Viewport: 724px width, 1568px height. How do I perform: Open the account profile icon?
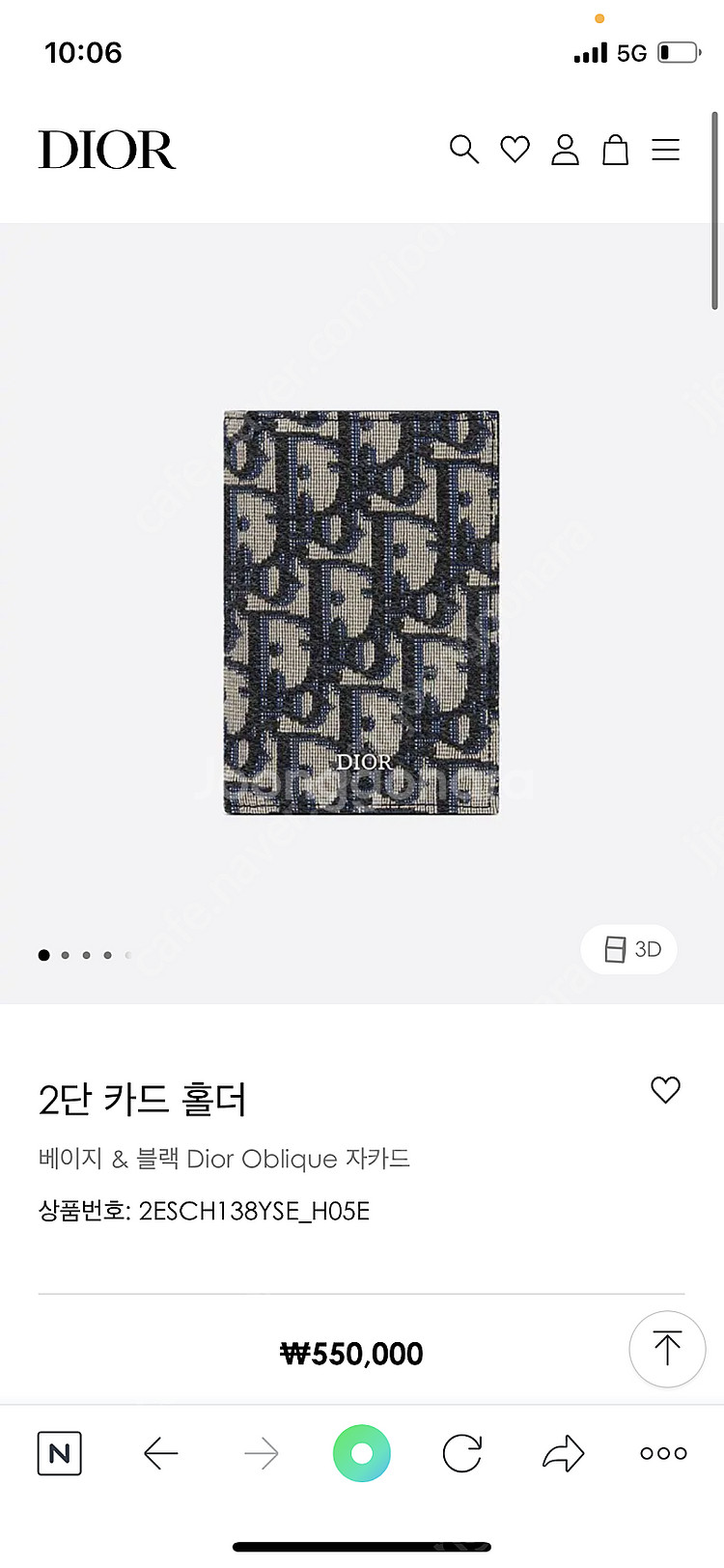coord(565,150)
